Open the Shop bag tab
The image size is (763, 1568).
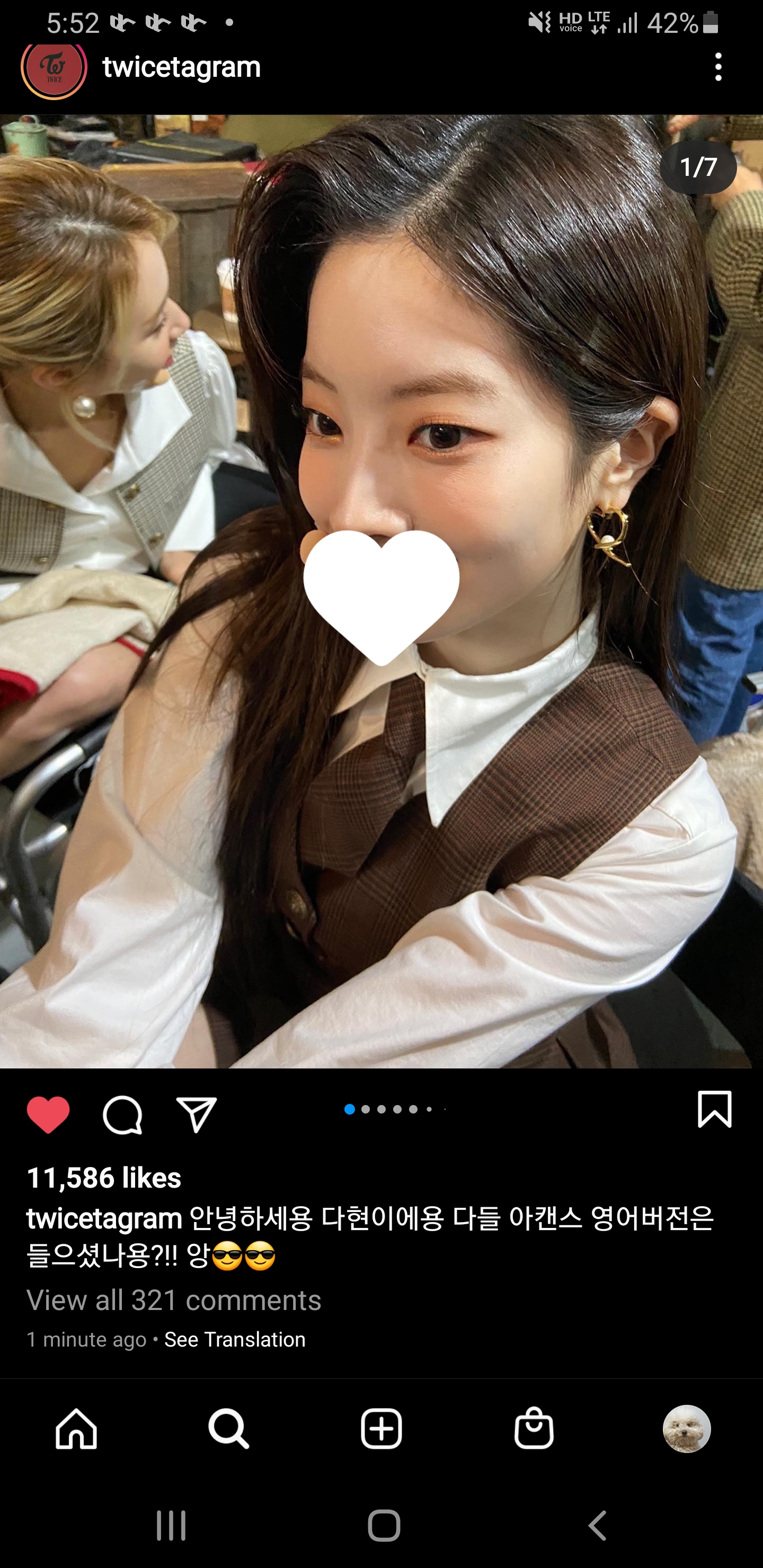pos(534,1428)
